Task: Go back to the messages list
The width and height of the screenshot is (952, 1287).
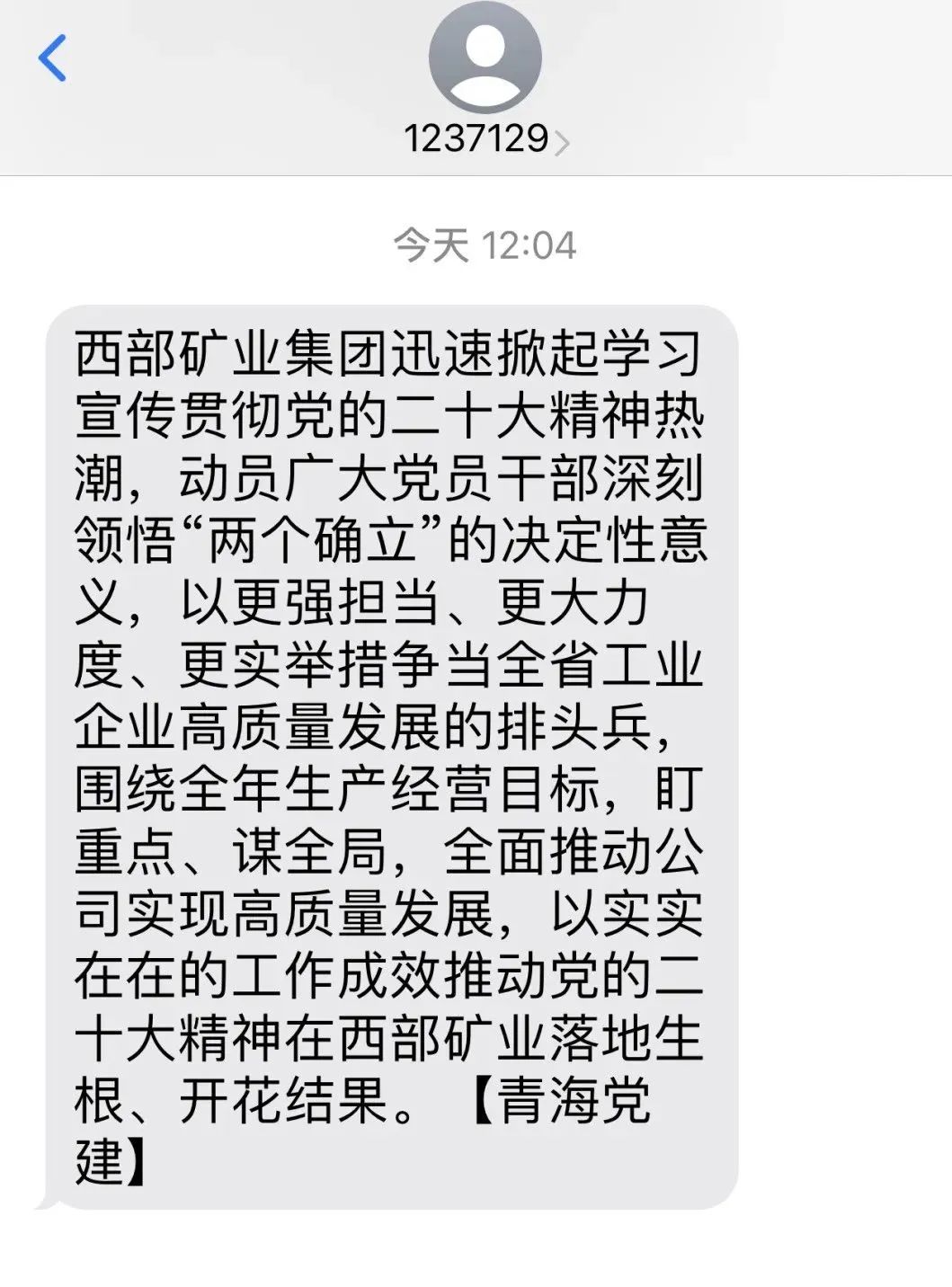Action: [x=52, y=58]
